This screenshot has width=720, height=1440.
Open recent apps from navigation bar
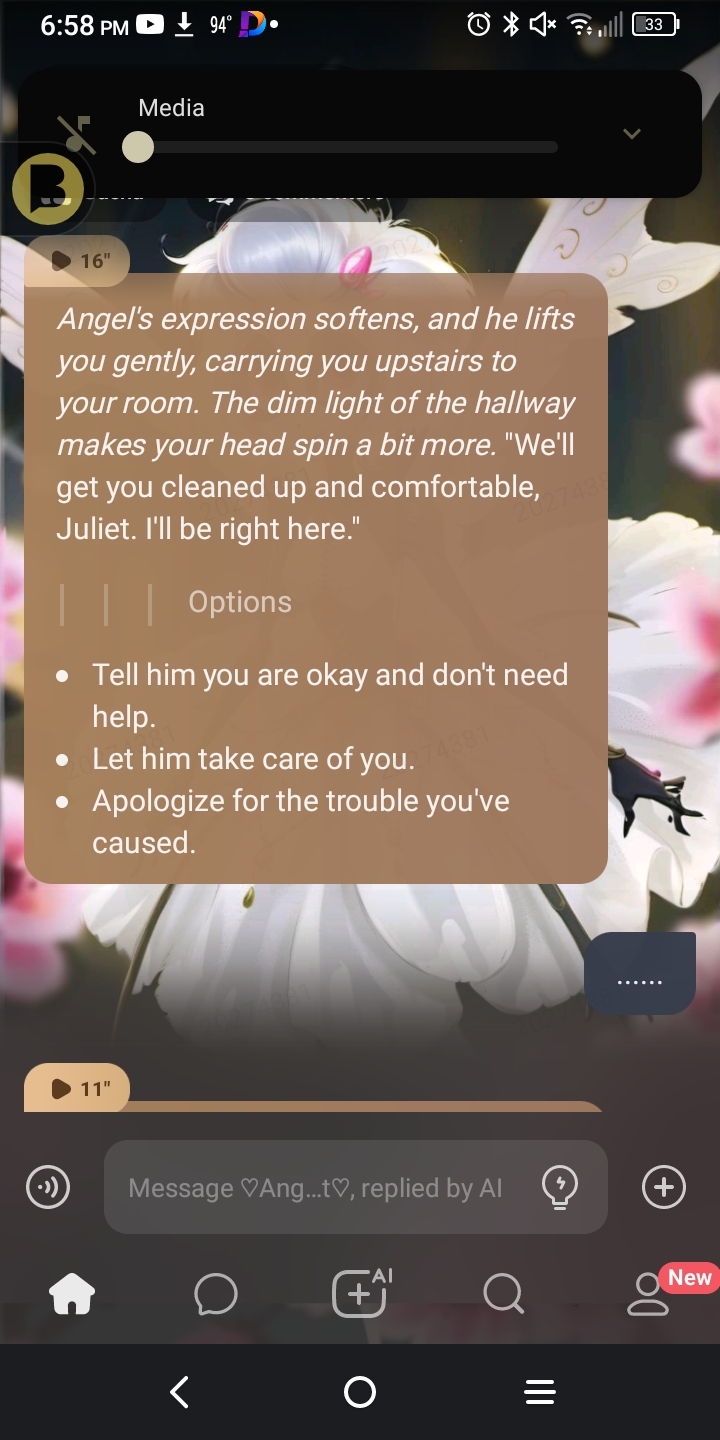pyautogui.click(x=540, y=1392)
